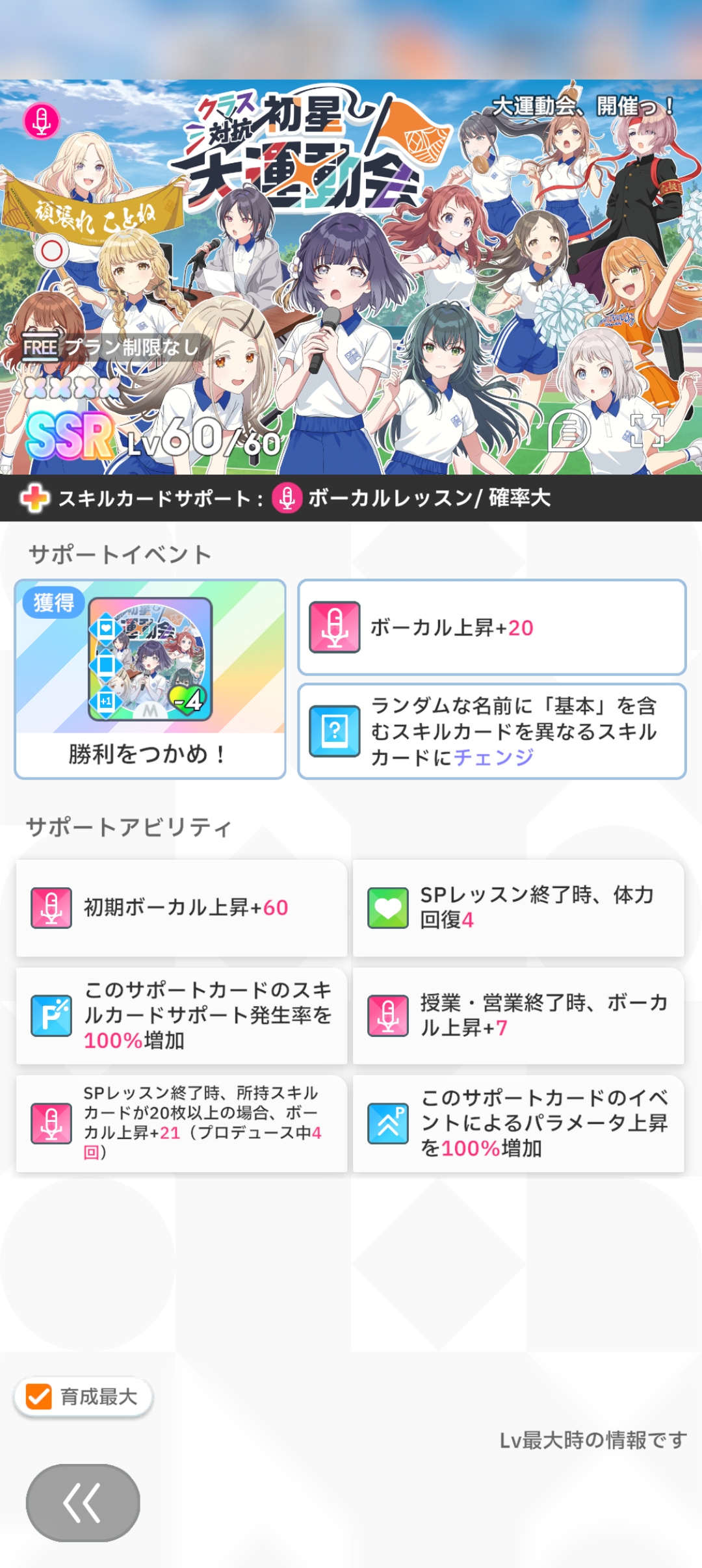This screenshot has width=702, height=1568.
Task: Expand the card illustration to fullscreen
Action: click(647, 430)
